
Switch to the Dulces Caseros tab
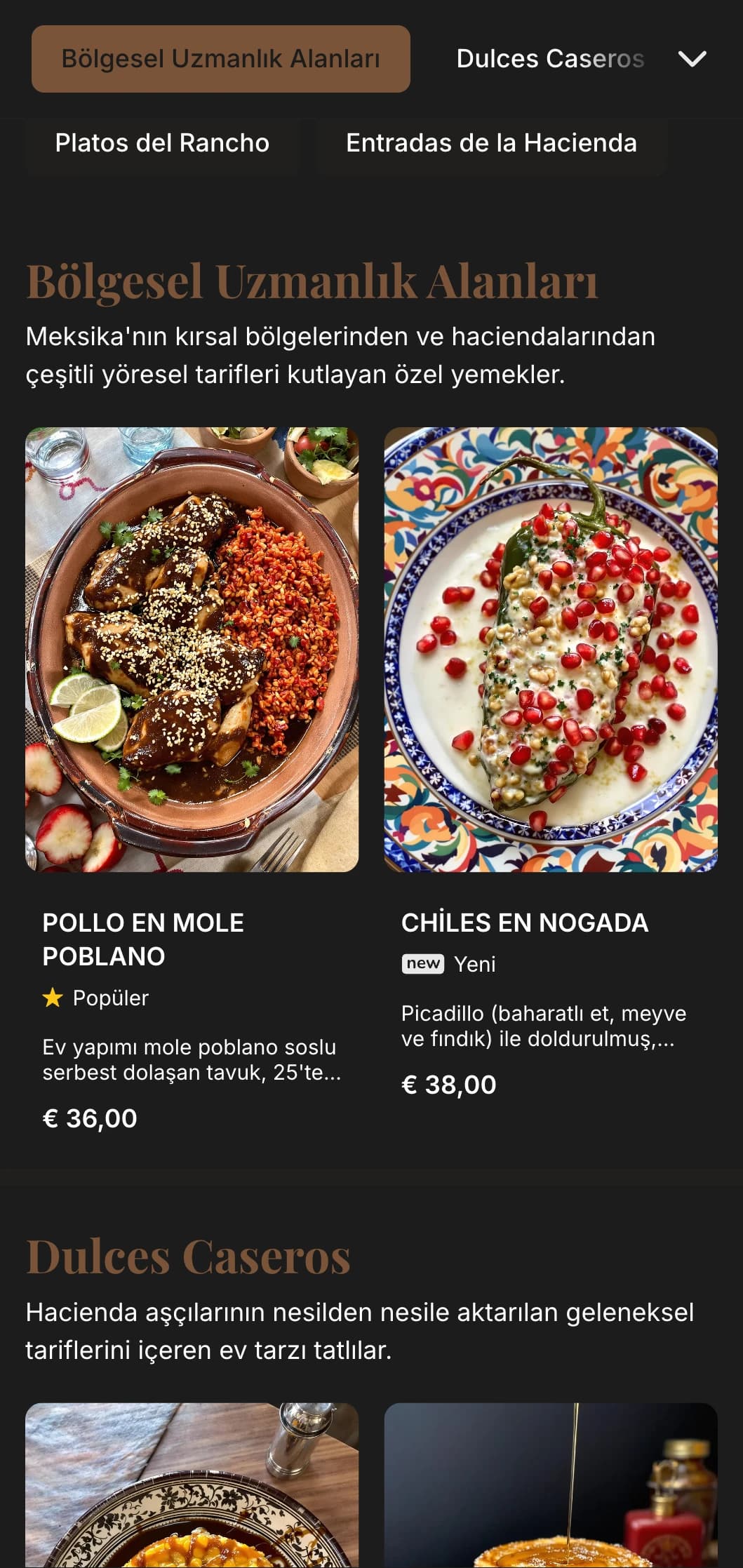pos(549,59)
